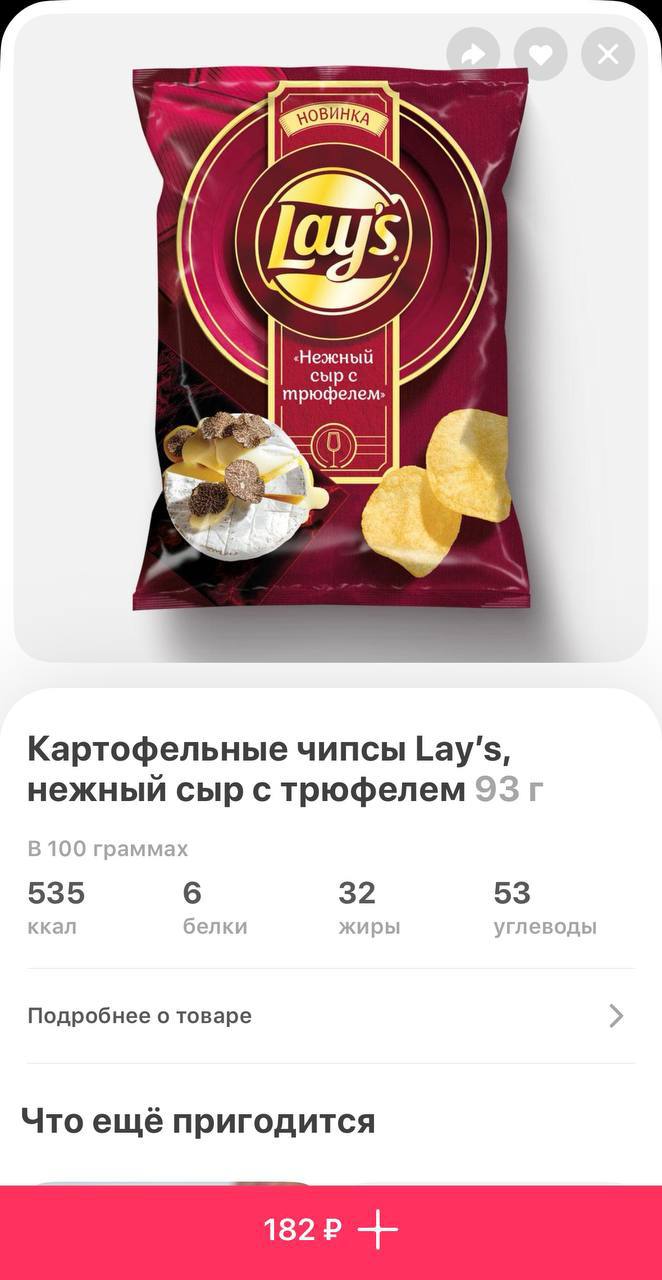Image resolution: width=662 pixels, height=1280 pixels.
Task: Add chips to cart for 182 ₽
Action: point(331,1230)
